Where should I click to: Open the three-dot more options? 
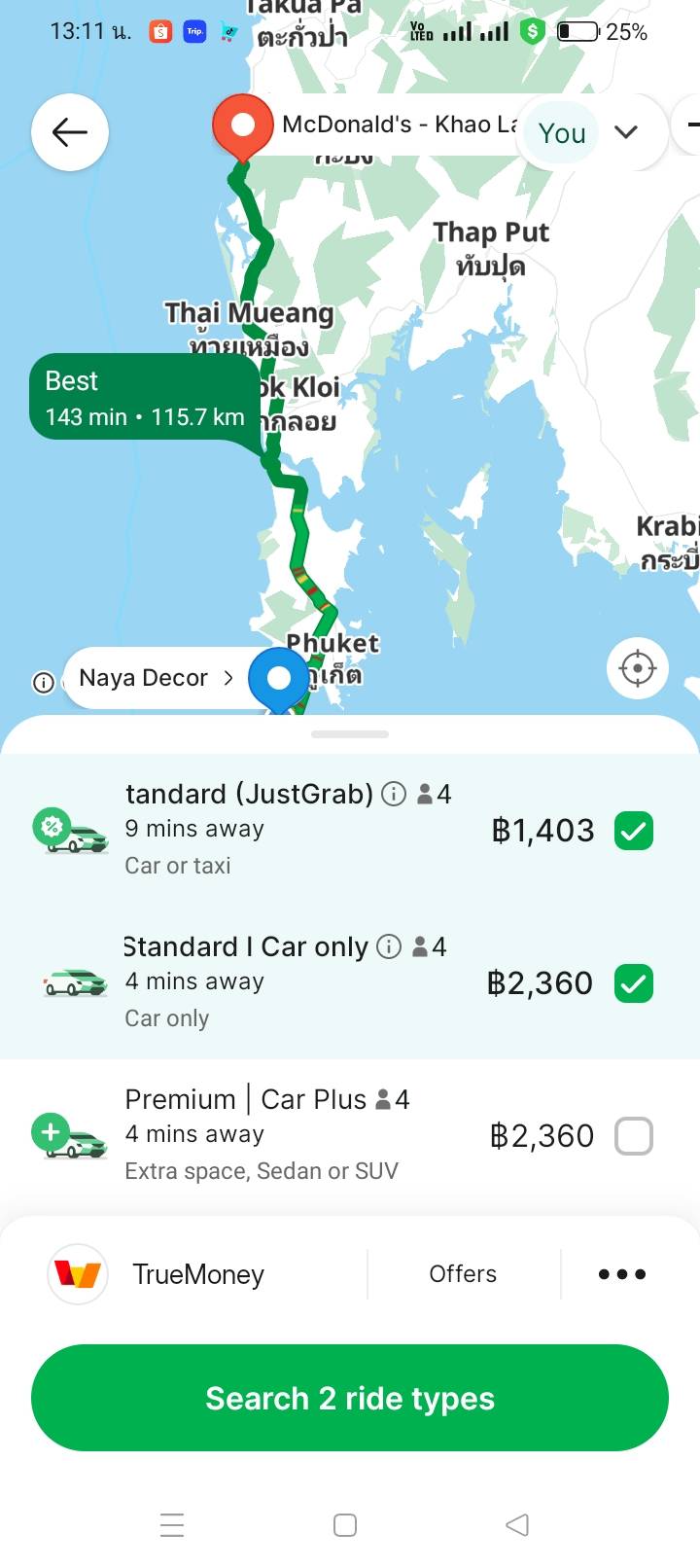[x=622, y=1274]
